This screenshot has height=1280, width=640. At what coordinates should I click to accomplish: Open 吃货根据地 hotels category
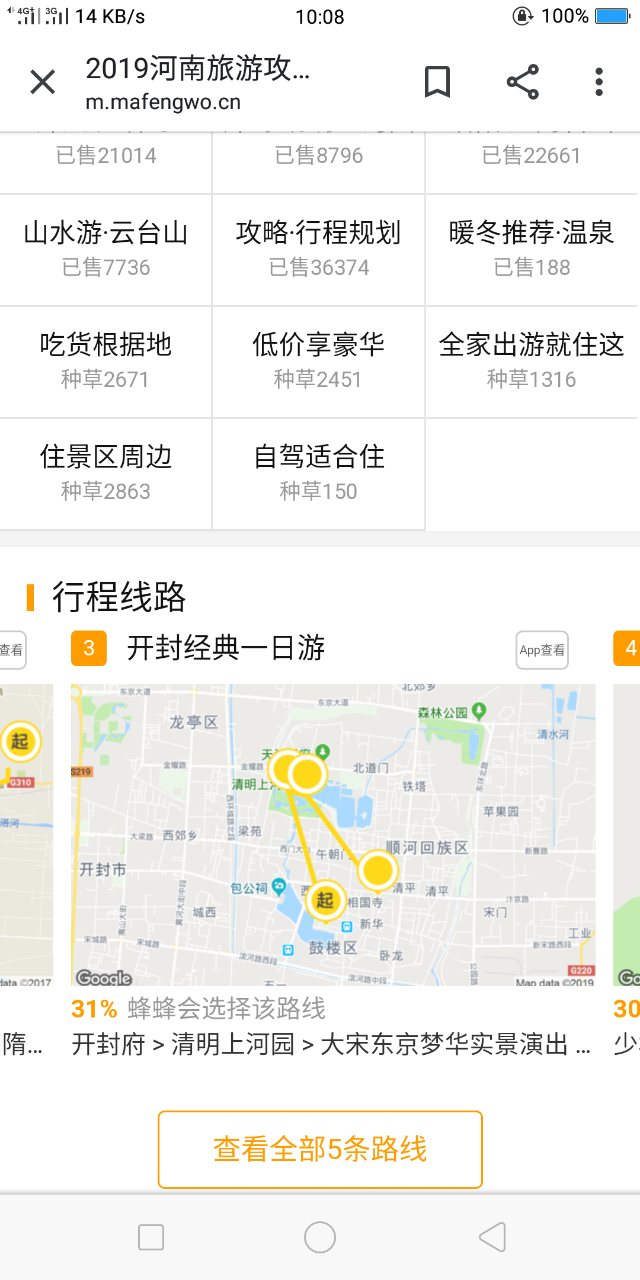pos(105,361)
